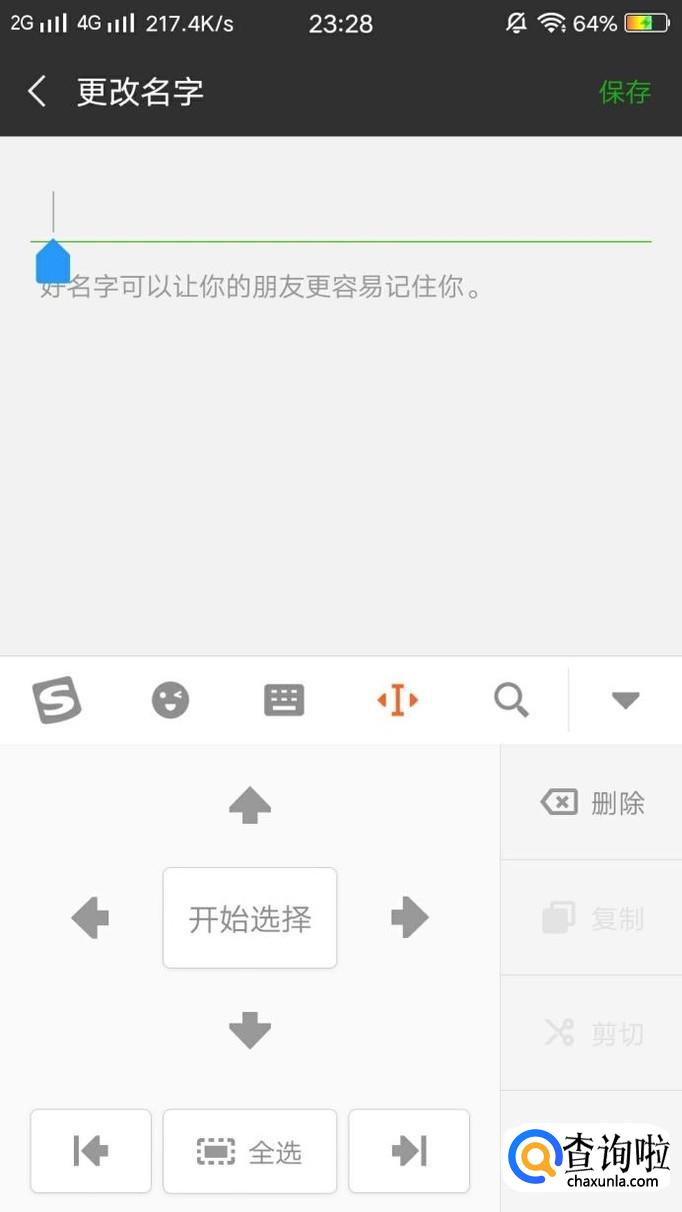Tap 全选 to select all text
Viewport: 682px width, 1212px height.
(x=250, y=1151)
